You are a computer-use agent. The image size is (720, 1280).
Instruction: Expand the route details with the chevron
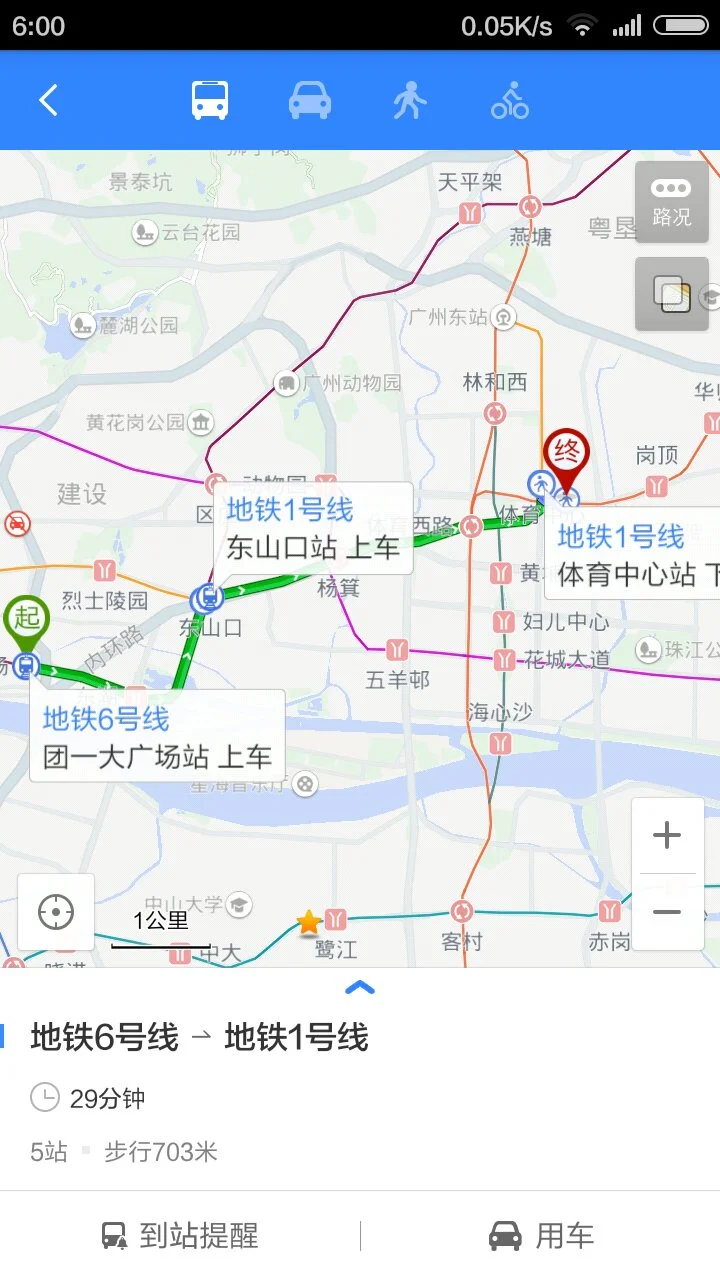tap(360, 988)
